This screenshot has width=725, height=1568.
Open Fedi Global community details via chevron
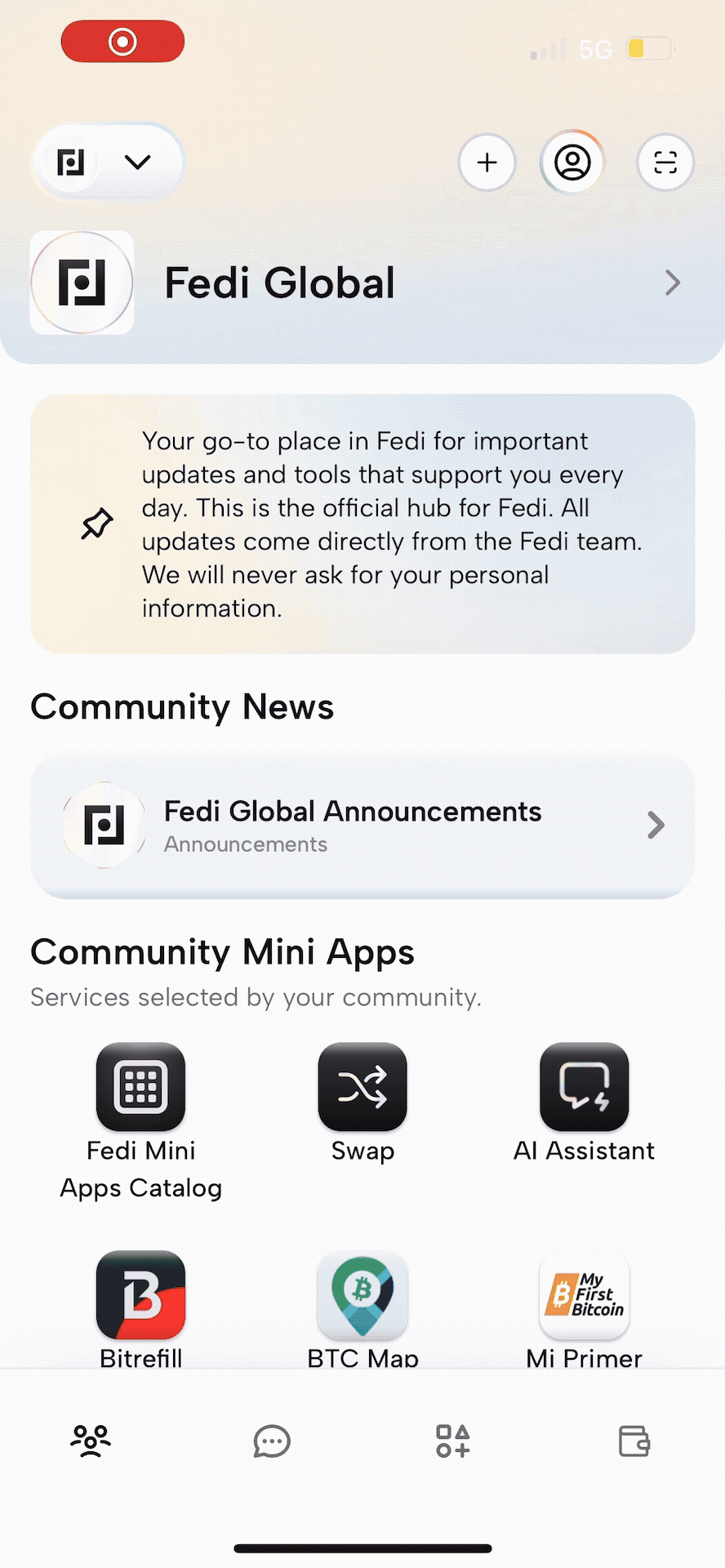[x=671, y=283]
